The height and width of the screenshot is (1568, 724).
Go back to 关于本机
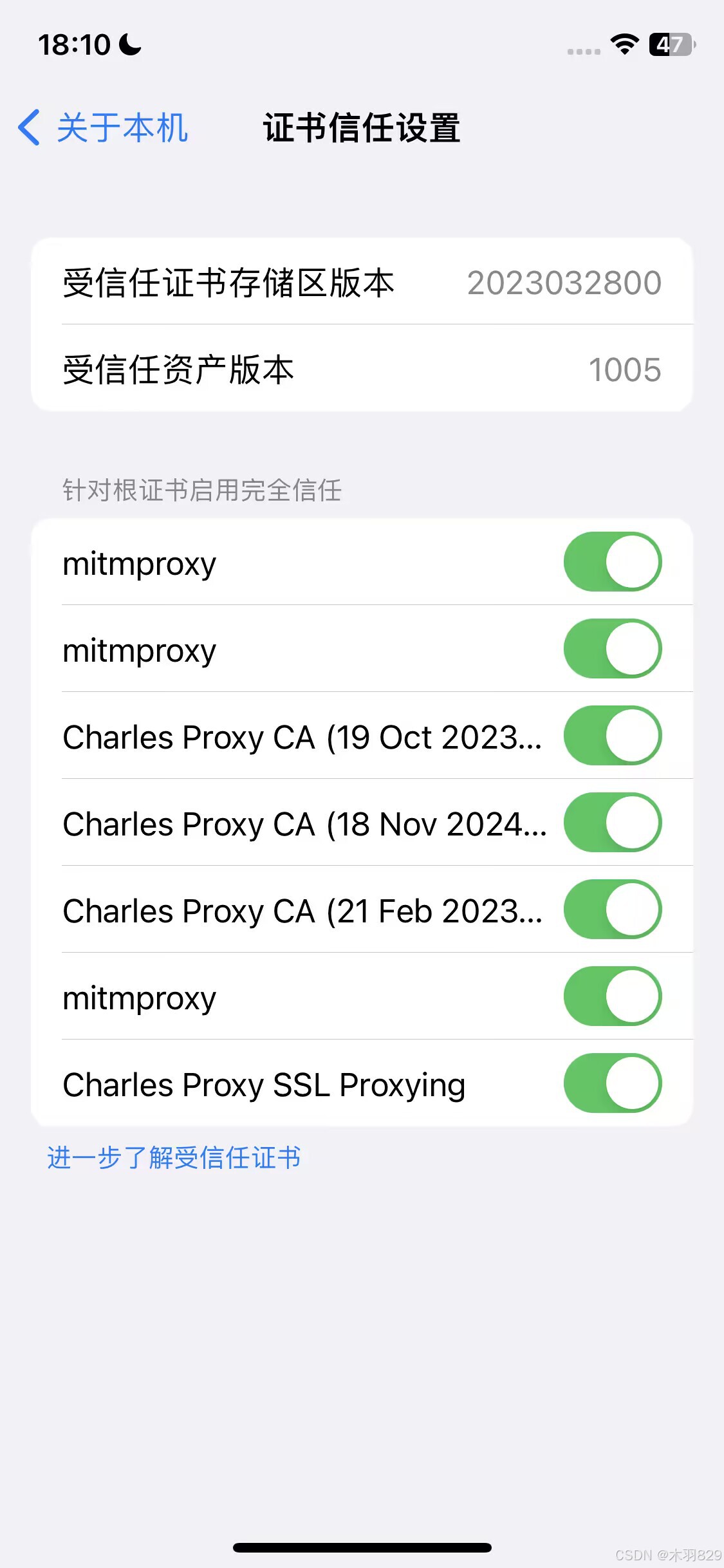(103, 127)
